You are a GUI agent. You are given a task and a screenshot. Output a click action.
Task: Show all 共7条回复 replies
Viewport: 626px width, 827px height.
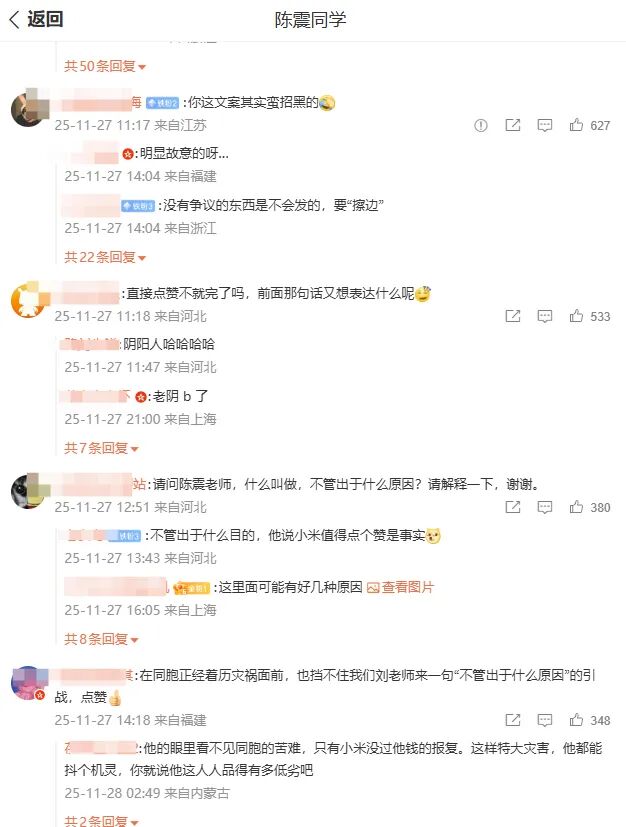click(x=101, y=447)
